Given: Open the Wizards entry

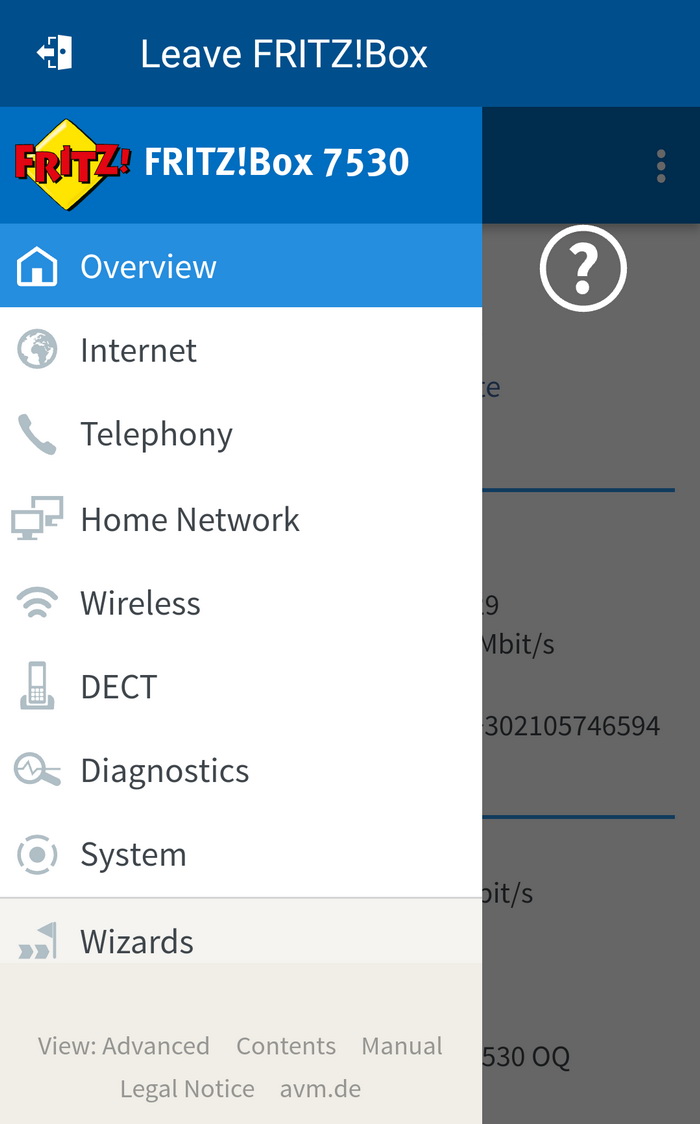Looking at the screenshot, I should (241, 940).
